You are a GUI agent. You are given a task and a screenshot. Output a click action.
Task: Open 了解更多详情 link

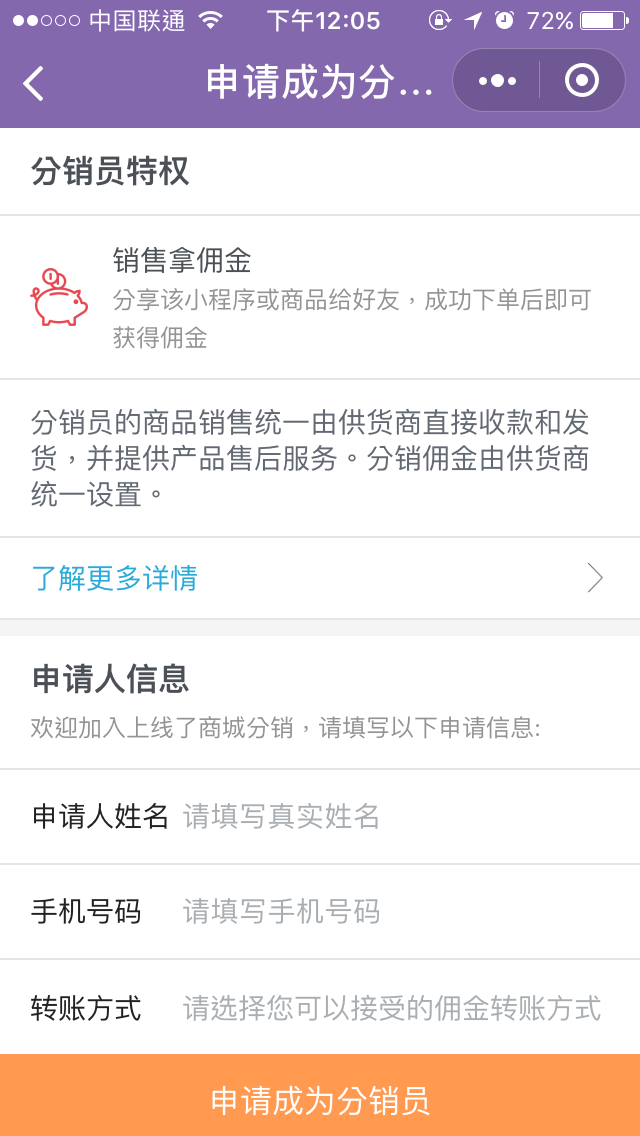(318, 578)
